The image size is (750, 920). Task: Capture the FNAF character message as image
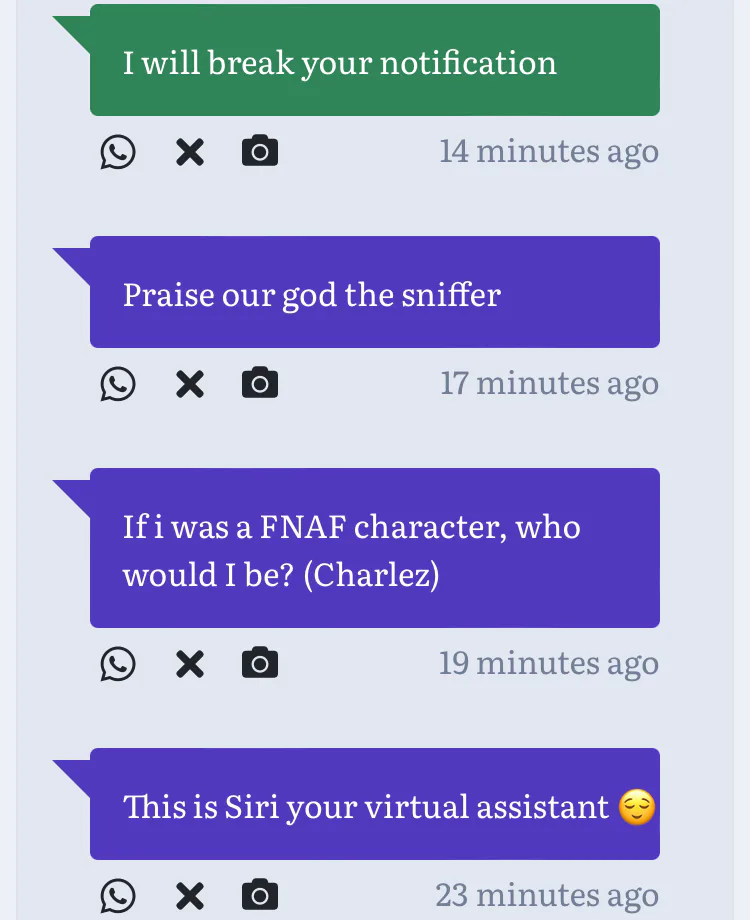point(260,663)
